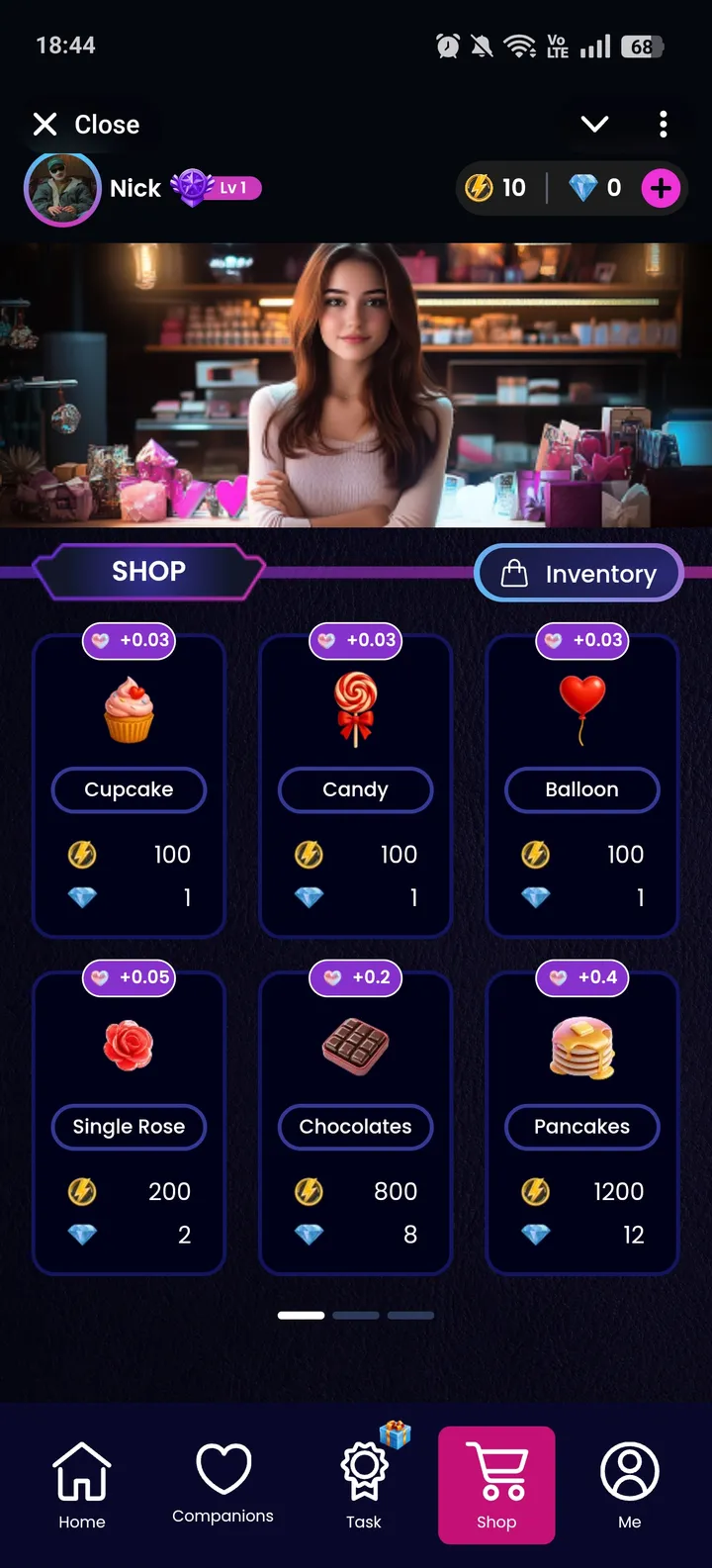Screen dimensions: 712x1568
Task: Click the Nick profile avatar
Action: point(62,188)
